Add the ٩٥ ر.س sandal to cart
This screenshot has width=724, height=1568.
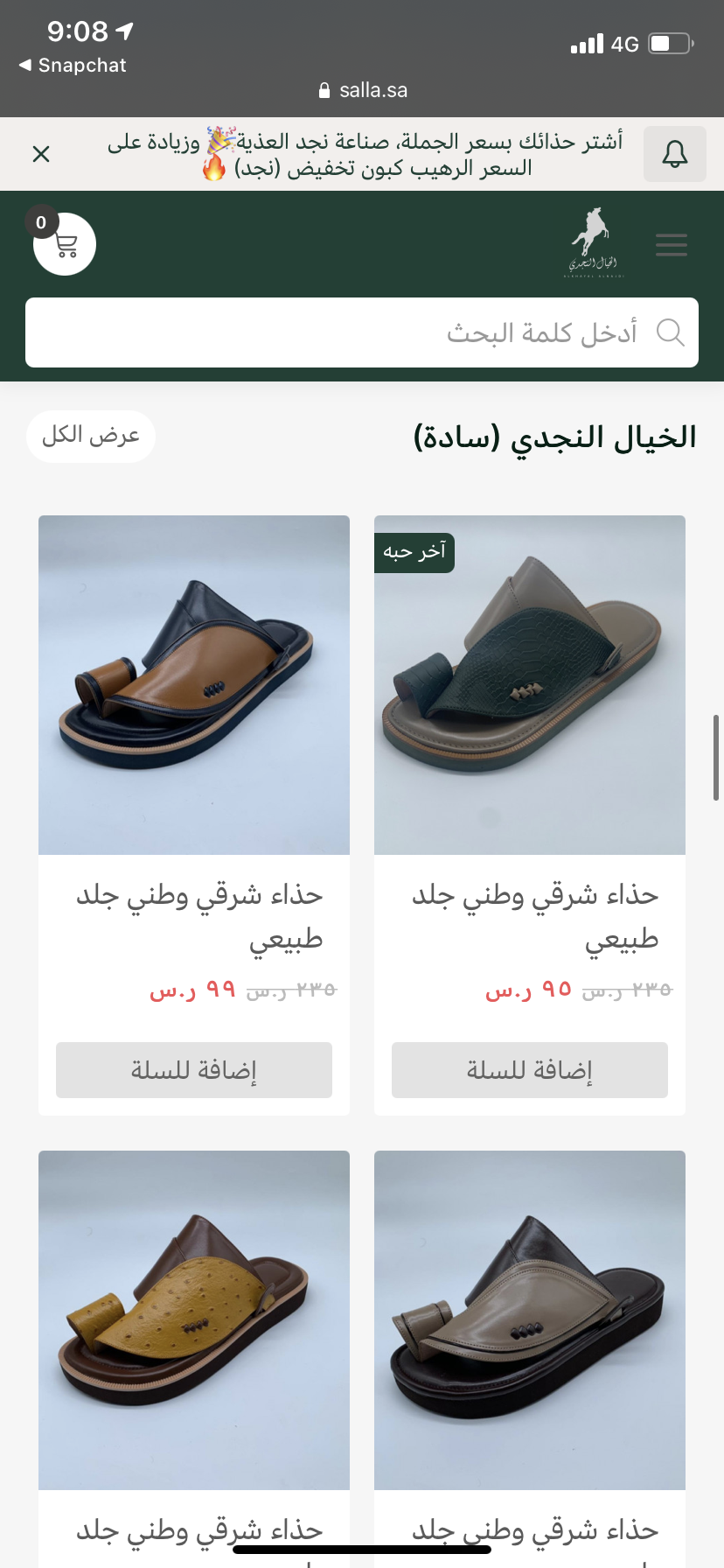[530, 1070]
